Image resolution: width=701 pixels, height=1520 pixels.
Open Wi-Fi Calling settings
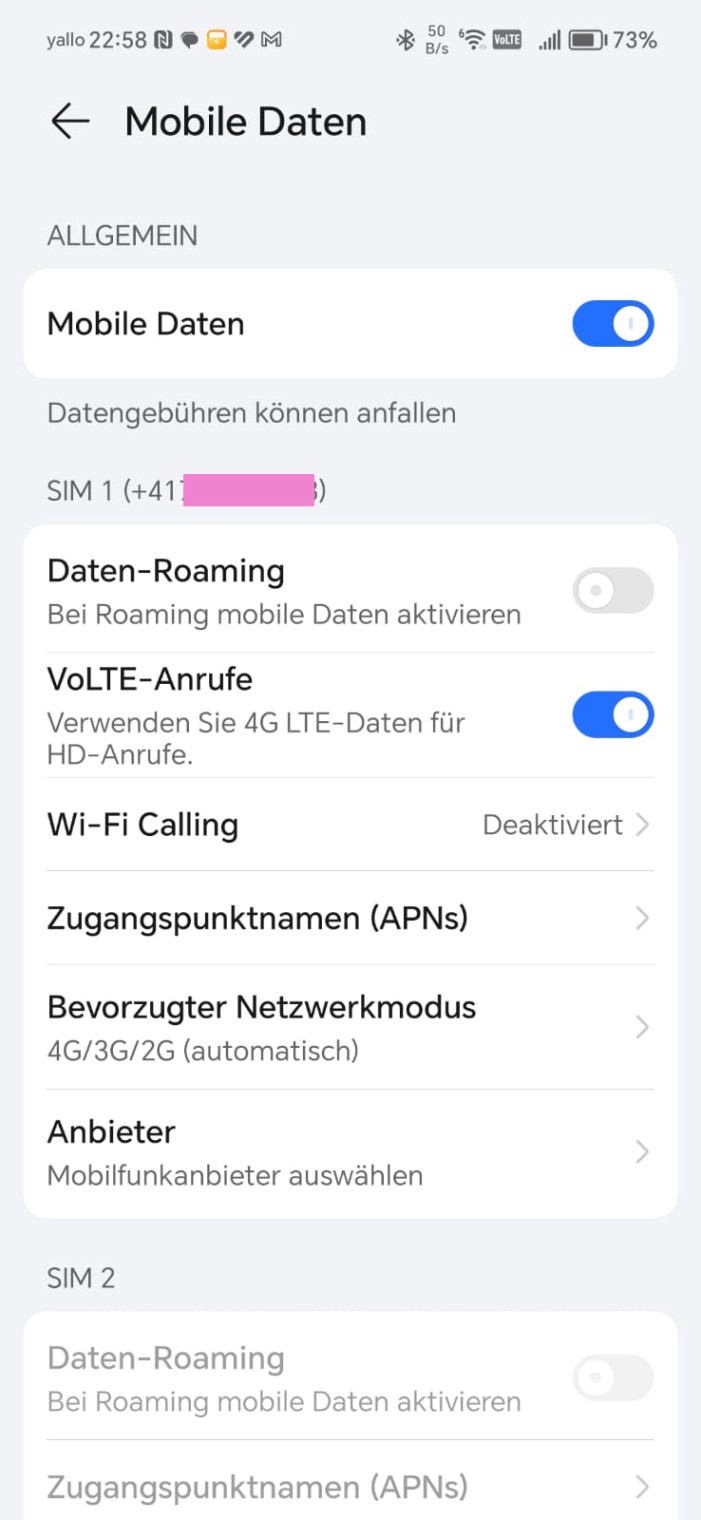point(350,825)
